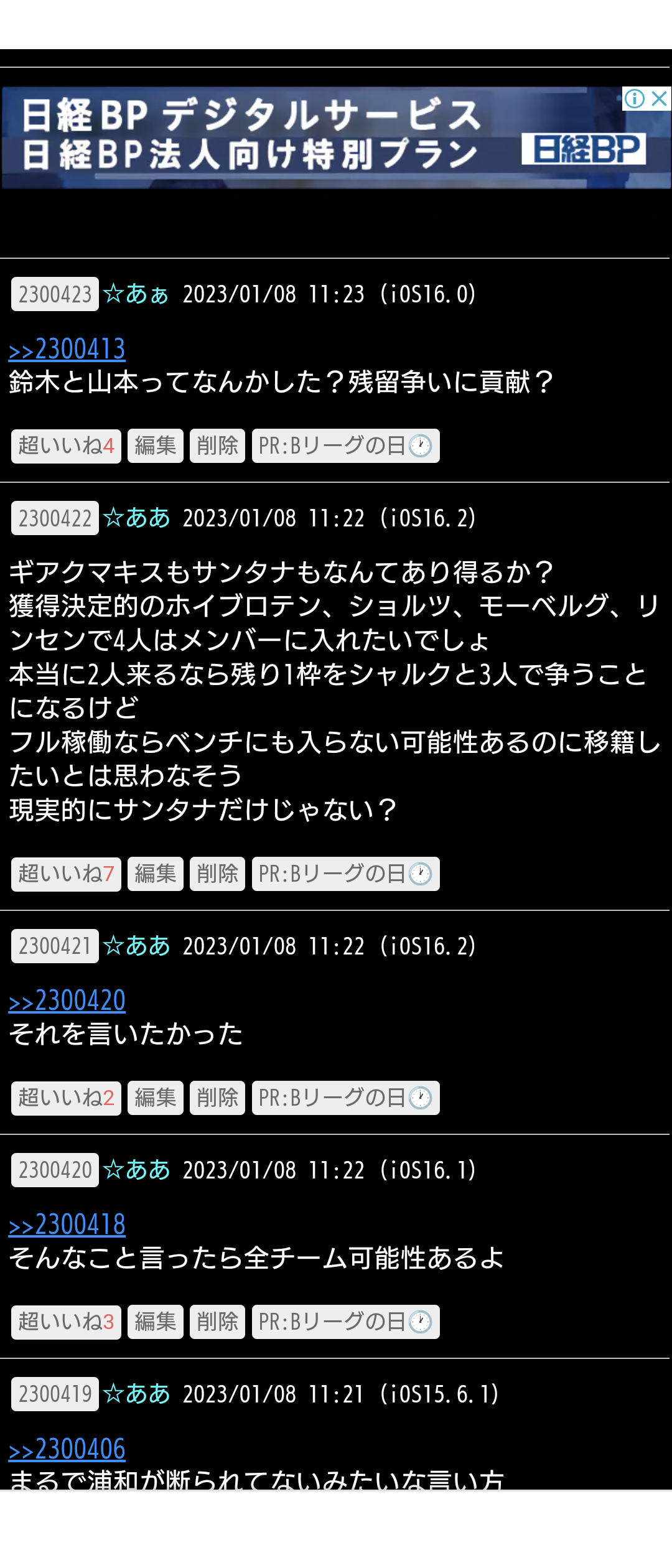Viewport: 672px width, 1568px height.
Task: Follow the >>2300413 reply link
Action: pyautogui.click(x=67, y=350)
